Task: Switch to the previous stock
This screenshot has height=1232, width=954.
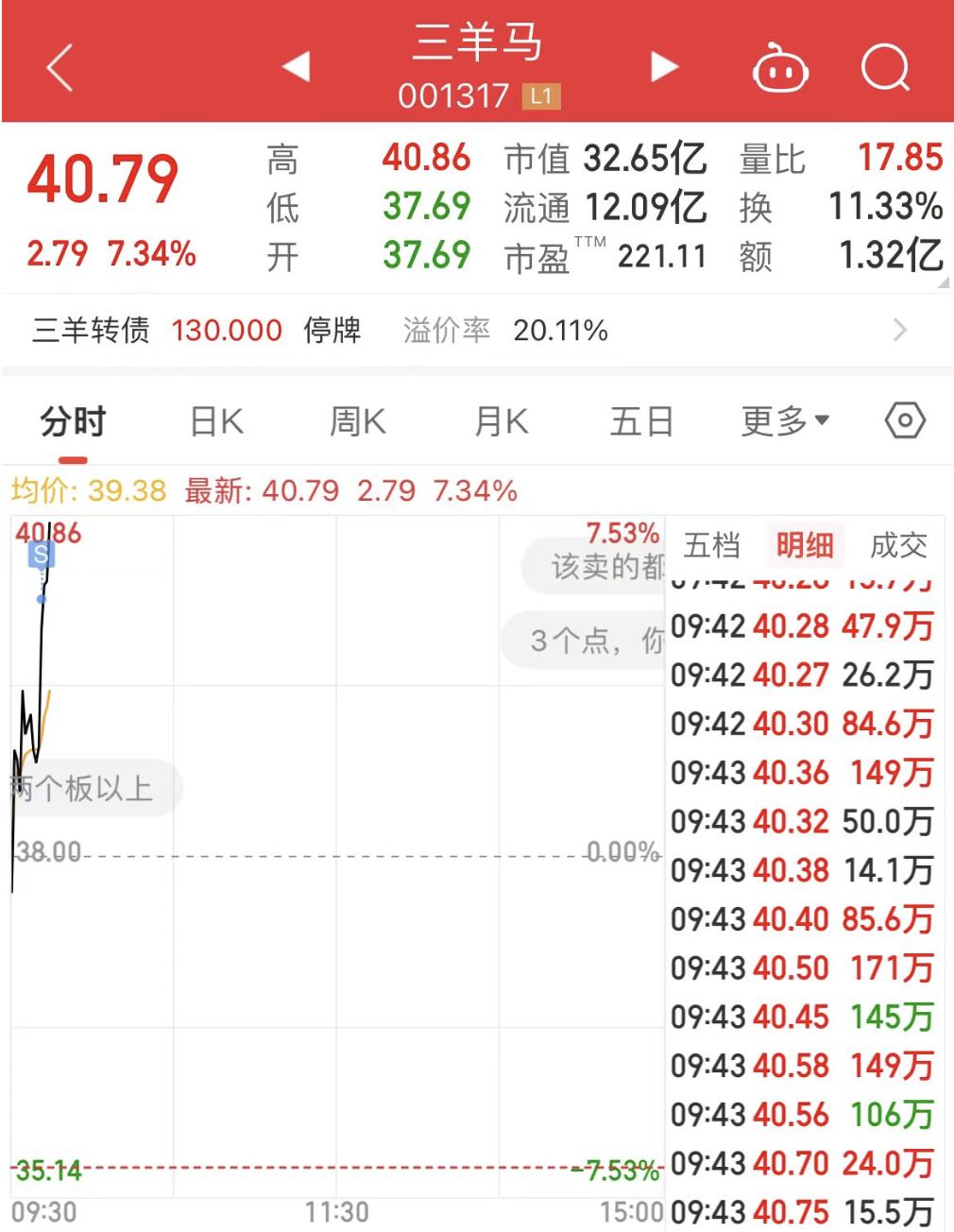Action: (x=297, y=66)
